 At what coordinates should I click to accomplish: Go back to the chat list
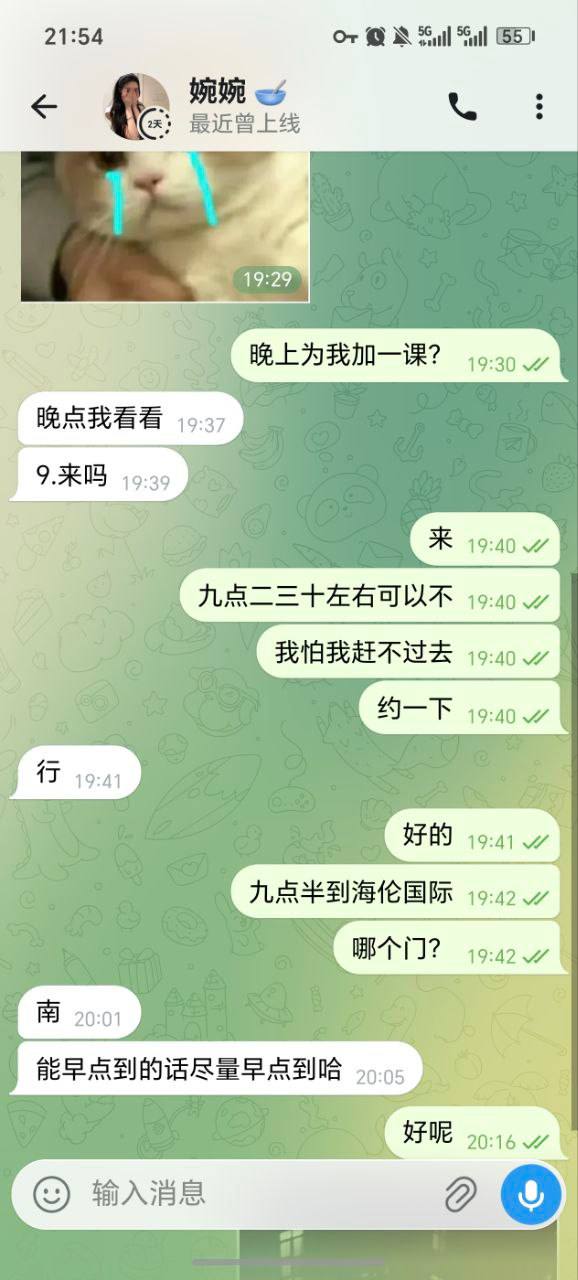pos(44,107)
